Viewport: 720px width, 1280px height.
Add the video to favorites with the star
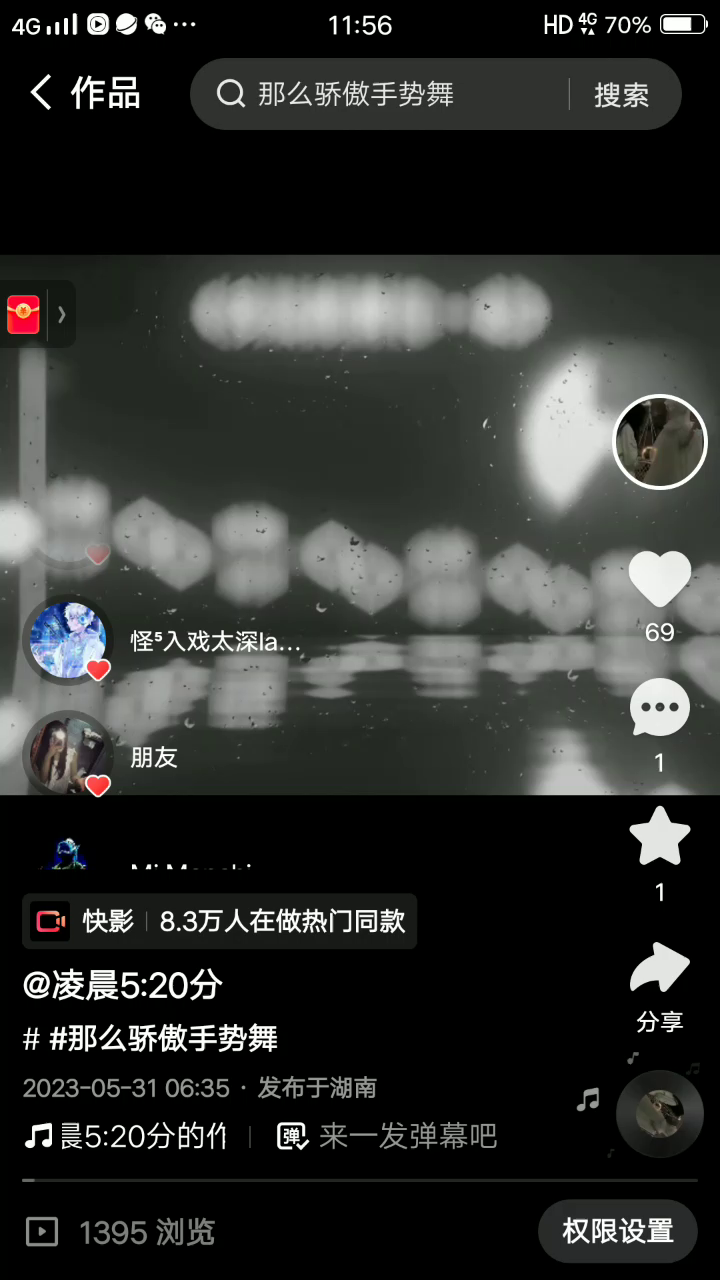tap(659, 838)
